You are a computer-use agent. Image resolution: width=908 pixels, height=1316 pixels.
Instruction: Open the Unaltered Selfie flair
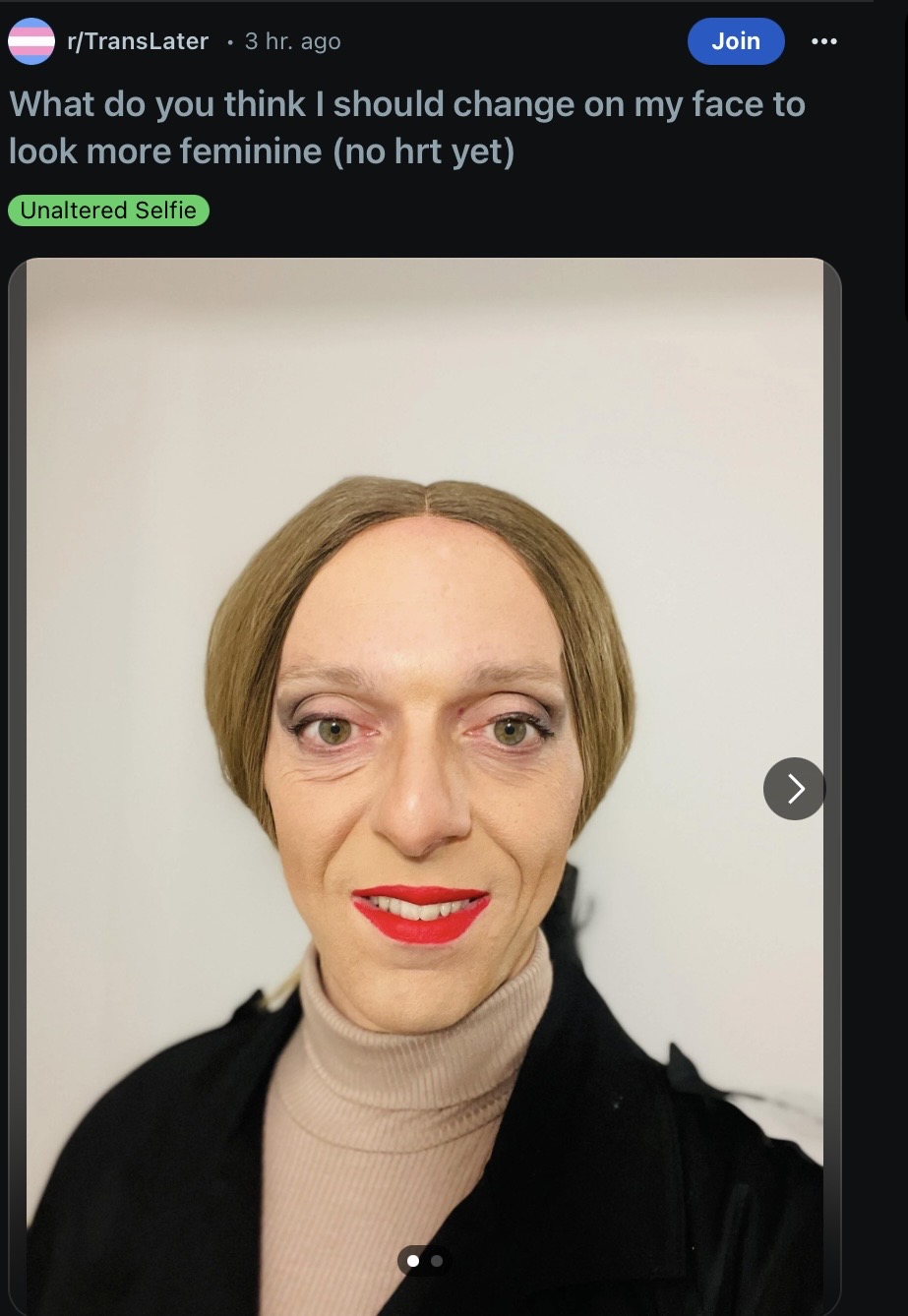pos(108,210)
